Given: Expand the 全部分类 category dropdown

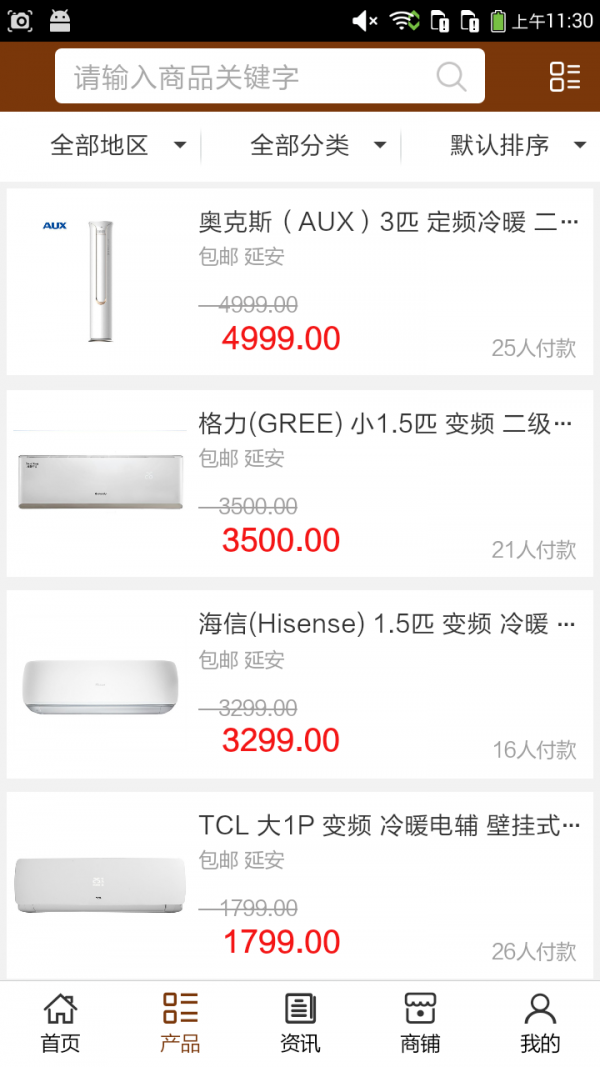Looking at the screenshot, I should (x=318, y=146).
